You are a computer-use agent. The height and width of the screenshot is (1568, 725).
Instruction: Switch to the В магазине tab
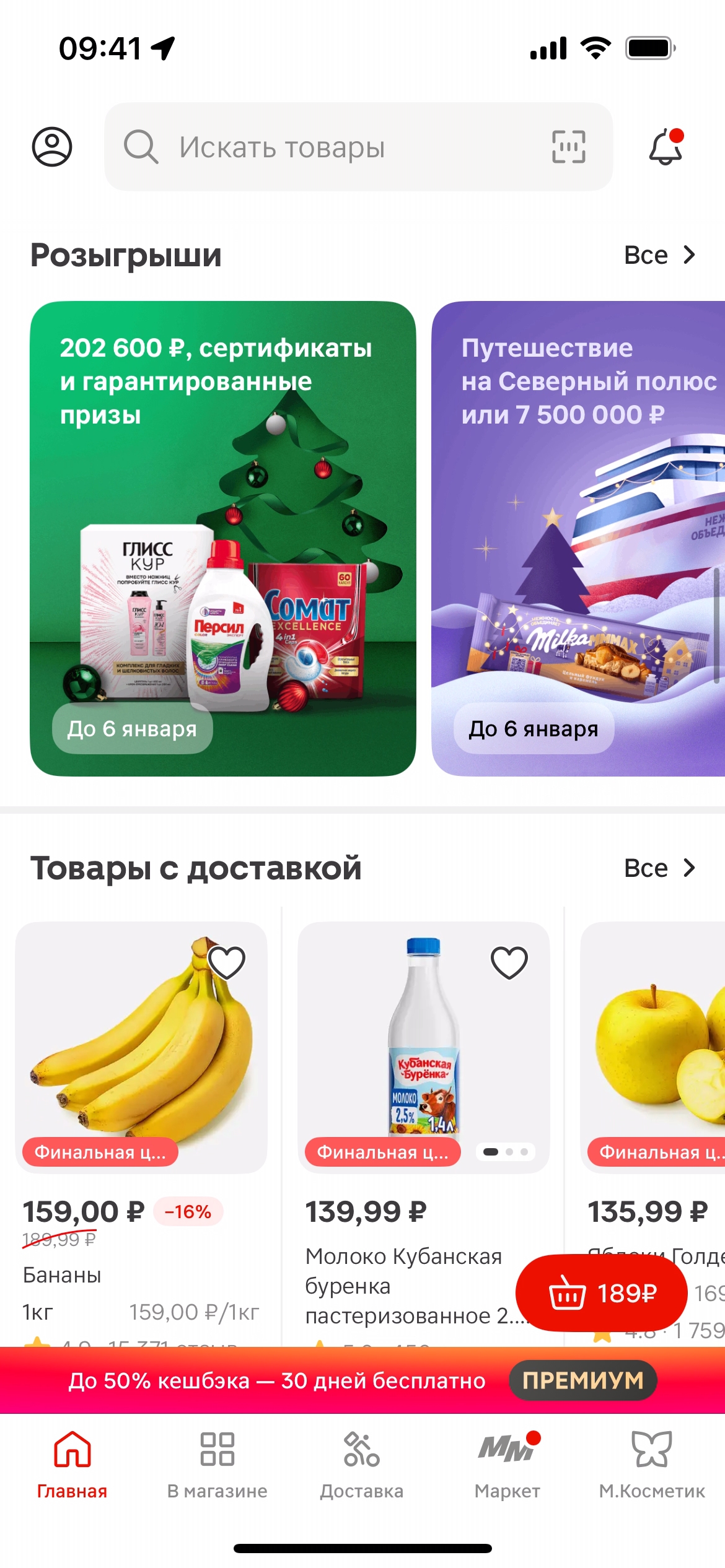pos(217,1463)
